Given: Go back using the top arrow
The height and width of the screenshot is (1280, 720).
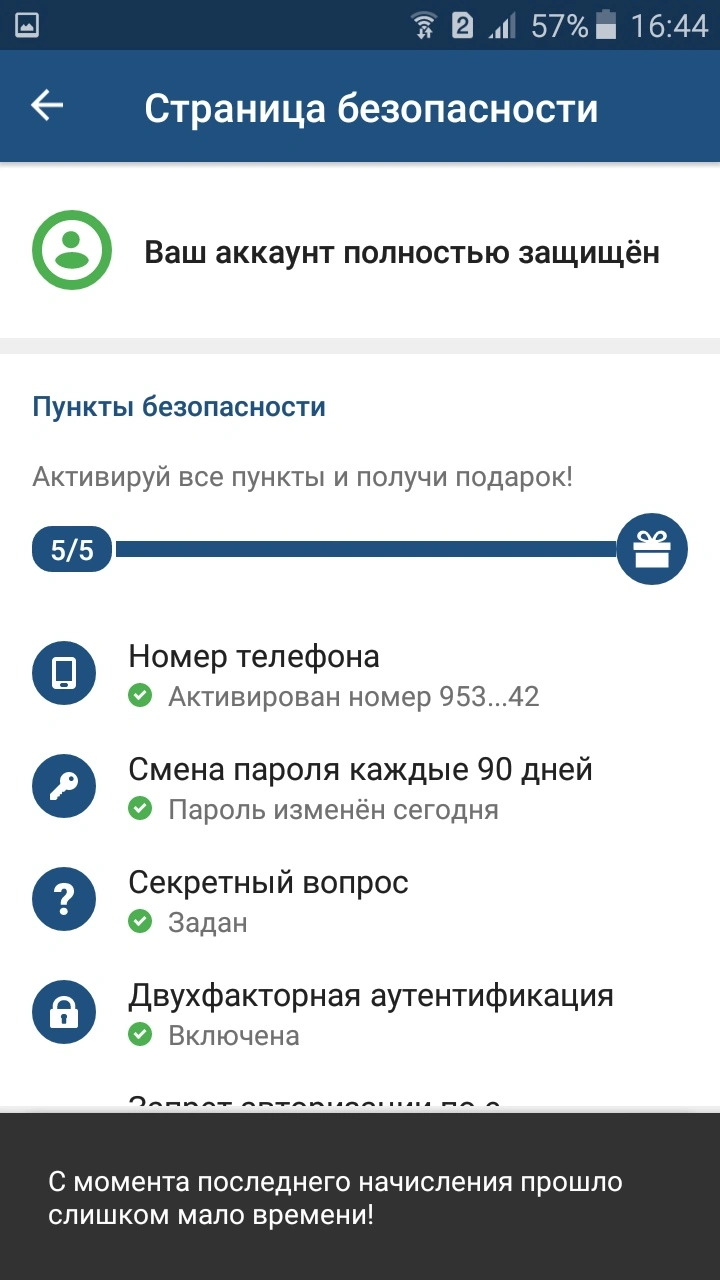Looking at the screenshot, I should pos(47,105).
